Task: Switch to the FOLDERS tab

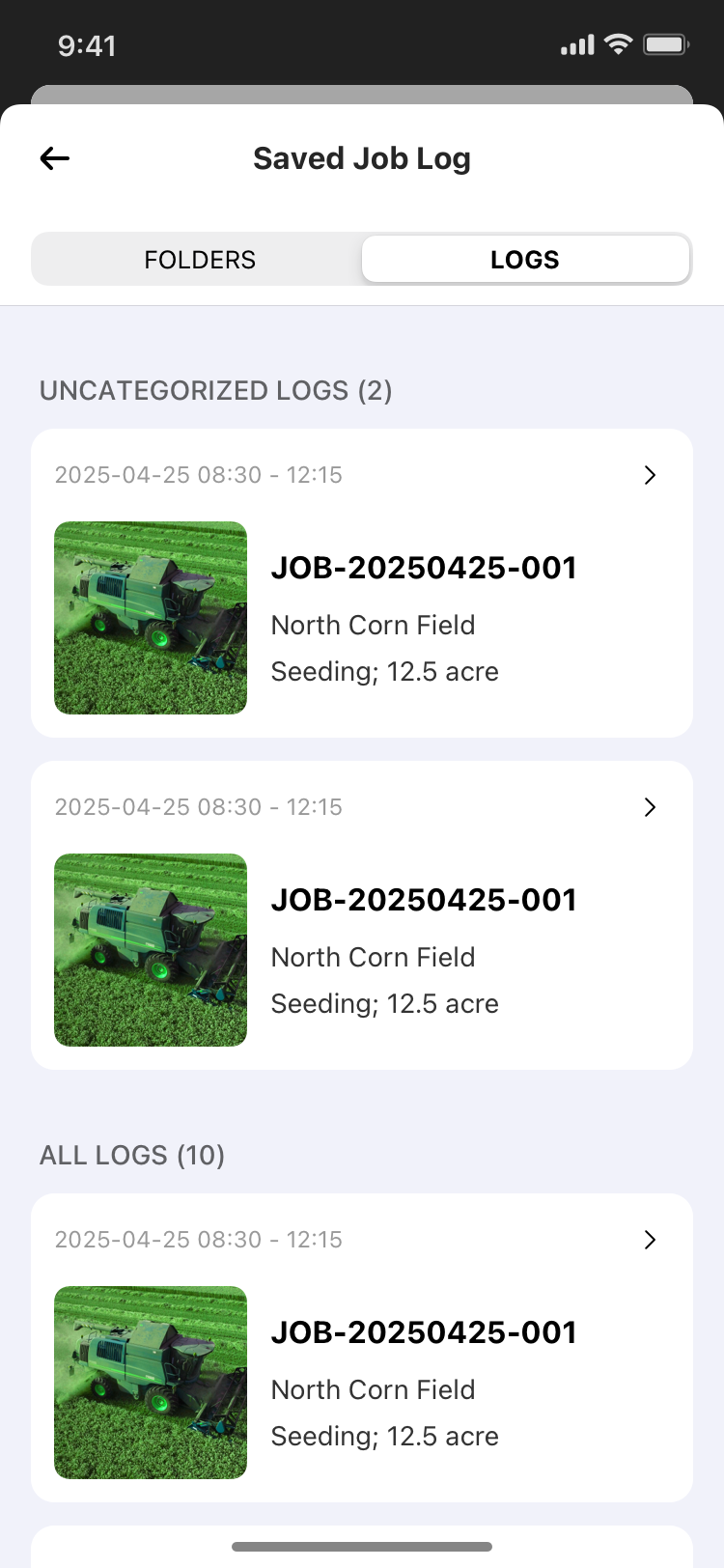Action: (x=200, y=259)
